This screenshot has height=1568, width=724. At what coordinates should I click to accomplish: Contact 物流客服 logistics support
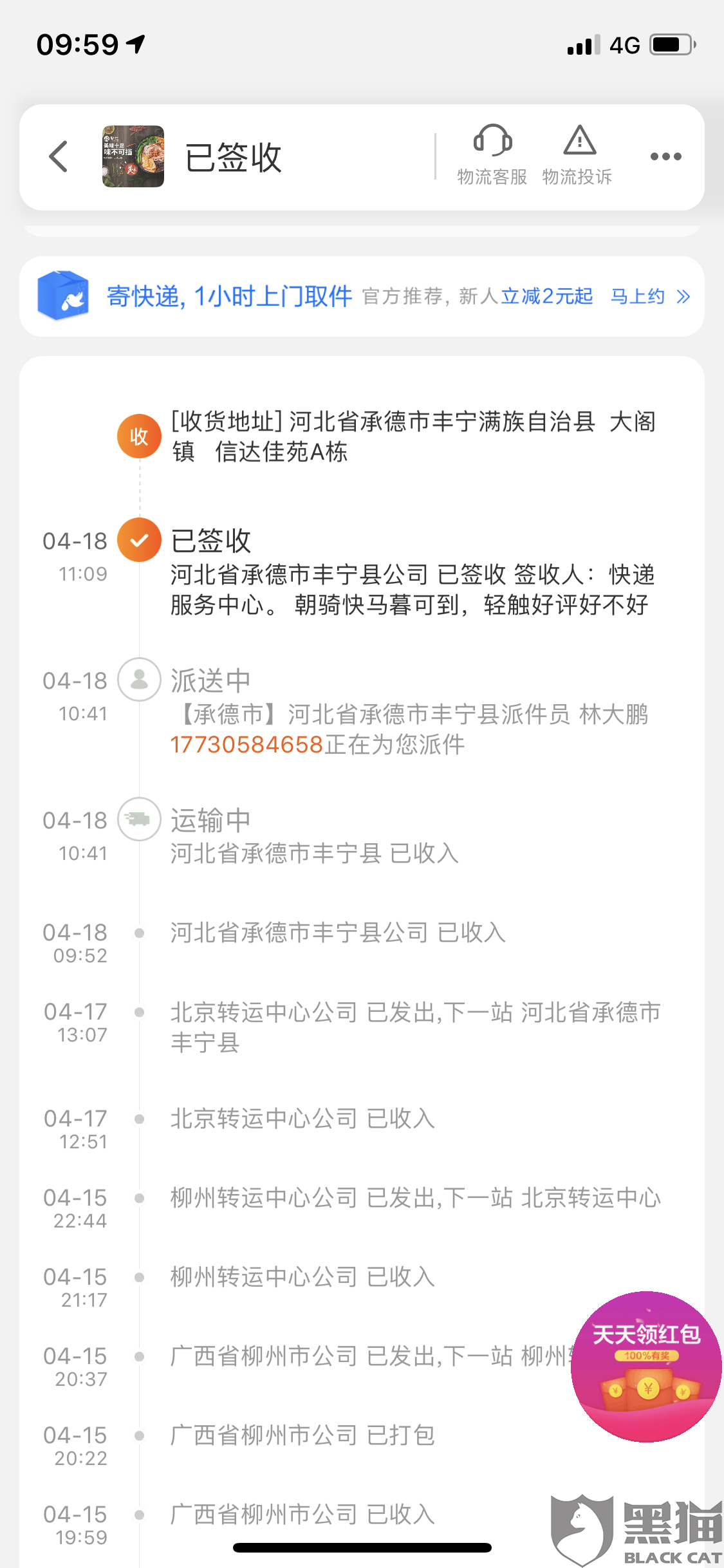pyautogui.click(x=492, y=155)
